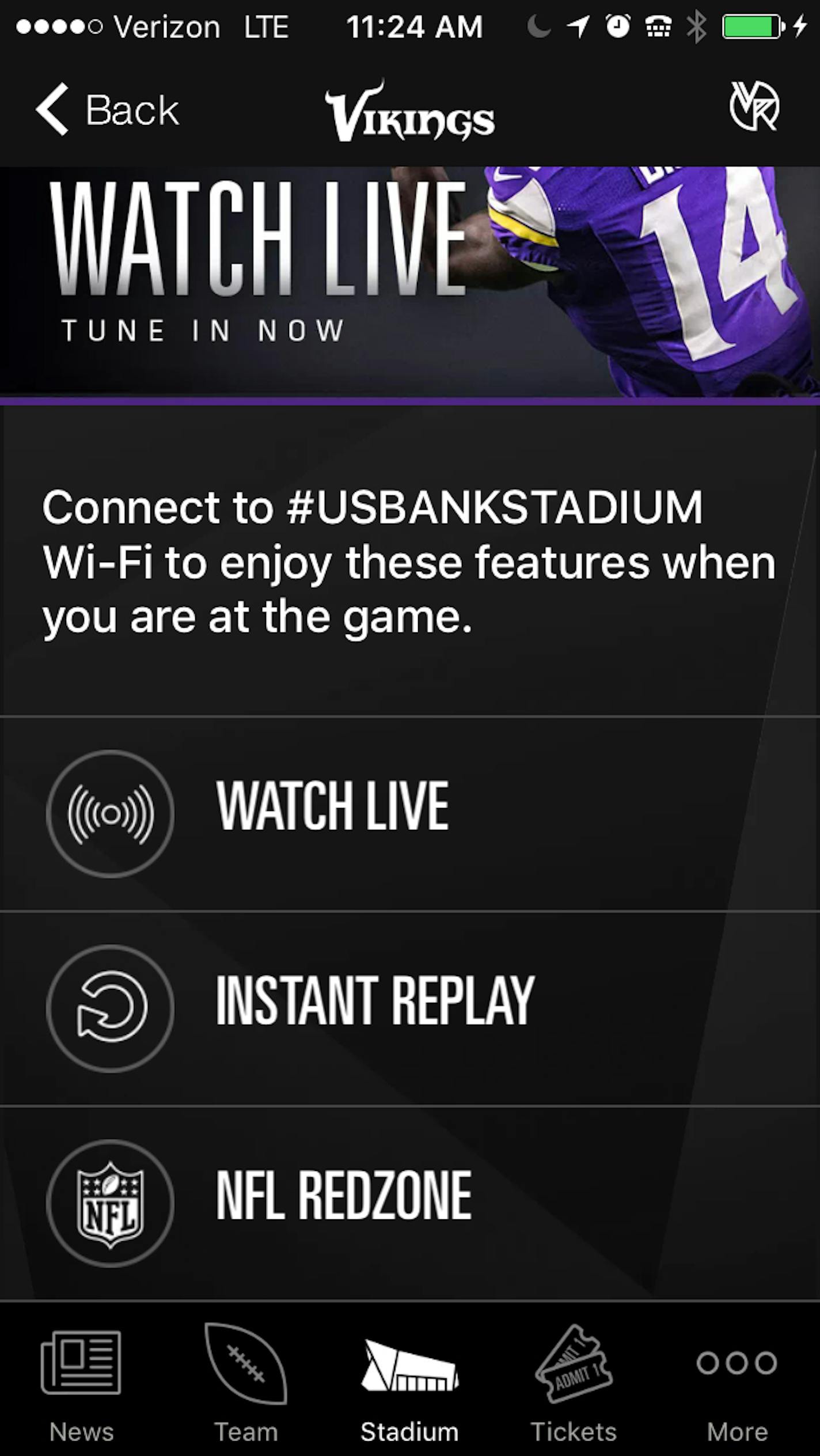This screenshot has width=820, height=1456.
Task: Go back to the previous screen
Action: pos(108,109)
